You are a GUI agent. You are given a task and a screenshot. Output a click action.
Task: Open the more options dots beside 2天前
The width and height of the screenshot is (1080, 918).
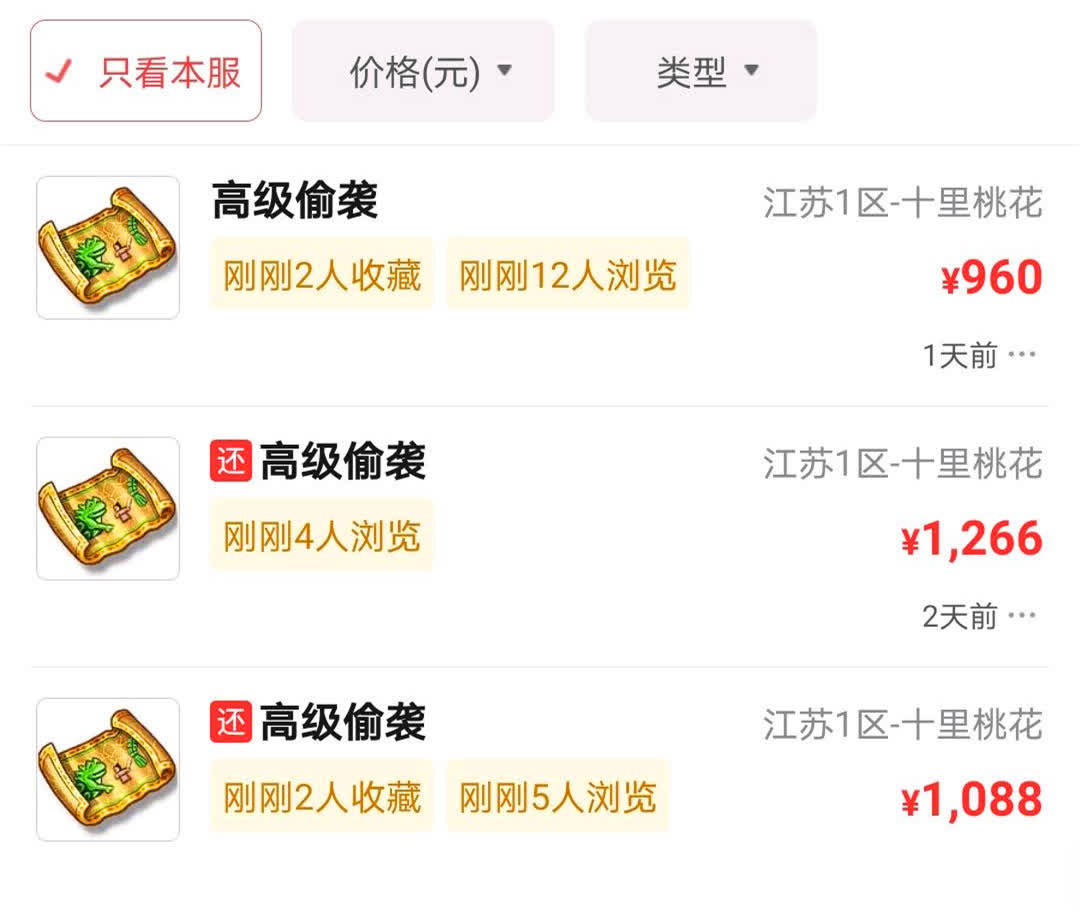[x=1022, y=616]
